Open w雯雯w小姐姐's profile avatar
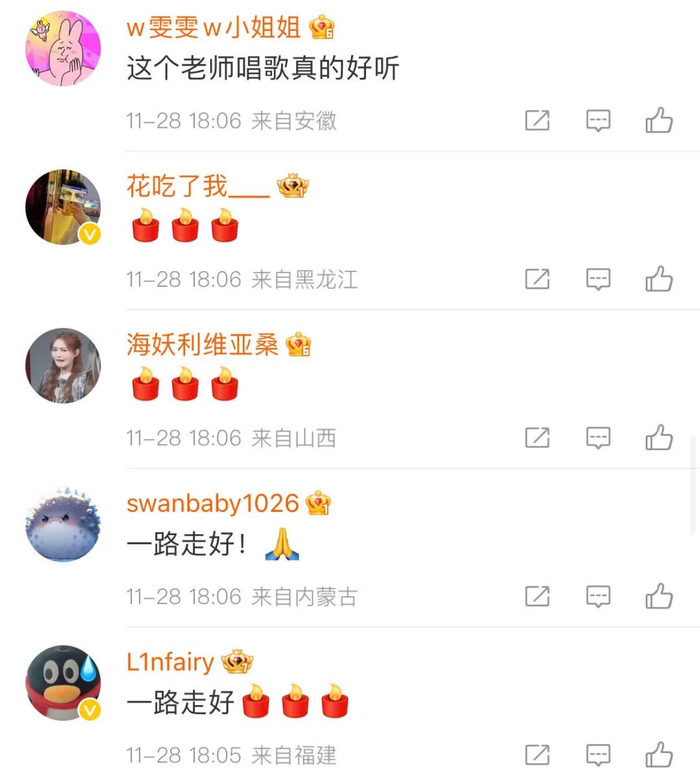This screenshot has width=700, height=783. coord(63,48)
